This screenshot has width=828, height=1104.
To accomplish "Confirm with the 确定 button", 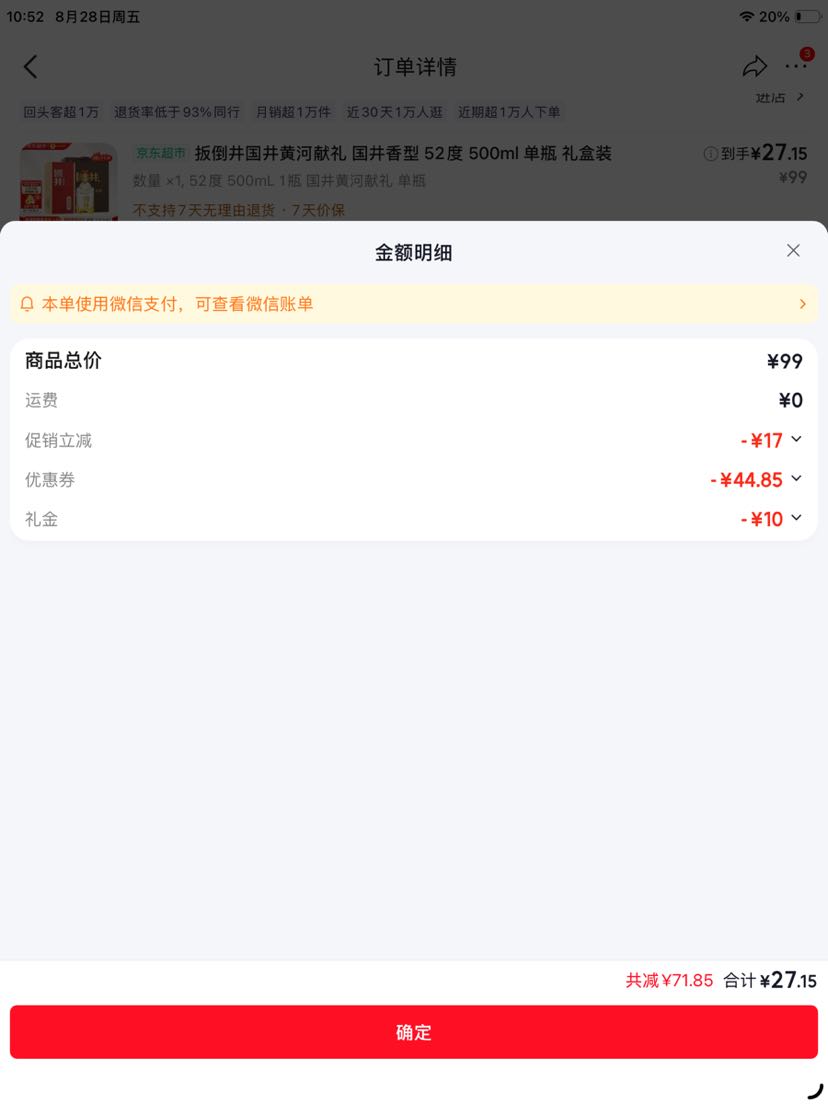I will pos(414,1032).
